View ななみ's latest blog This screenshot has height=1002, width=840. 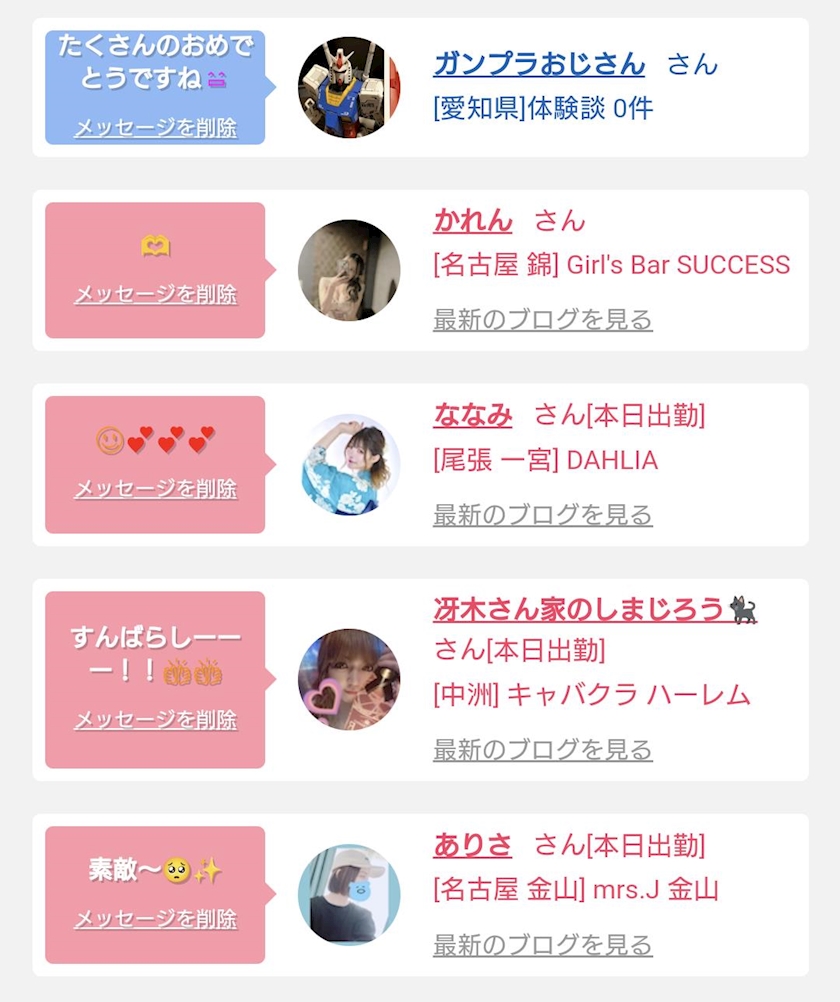tap(543, 515)
